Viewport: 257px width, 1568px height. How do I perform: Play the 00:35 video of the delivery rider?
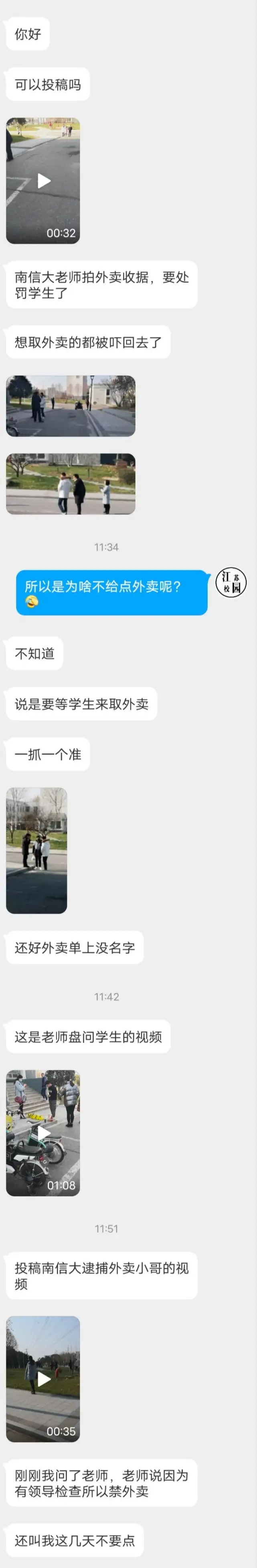[x=43, y=1379]
